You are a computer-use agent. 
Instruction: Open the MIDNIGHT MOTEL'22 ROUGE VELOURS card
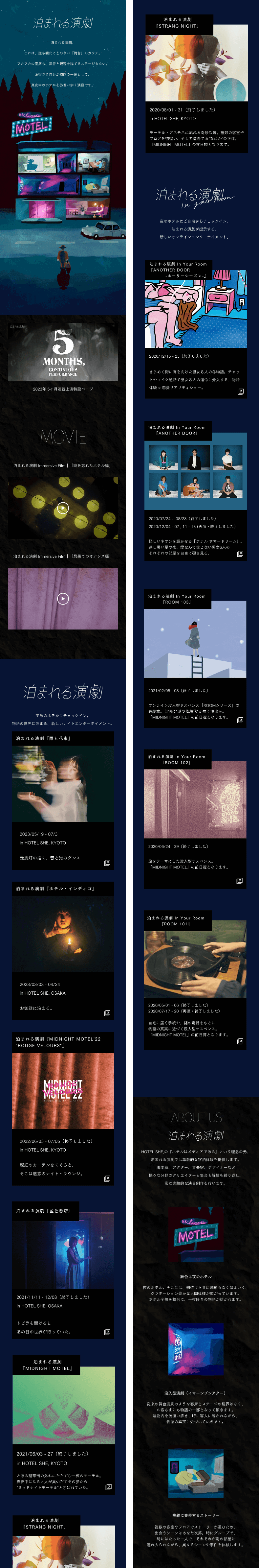coord(63,1090)
